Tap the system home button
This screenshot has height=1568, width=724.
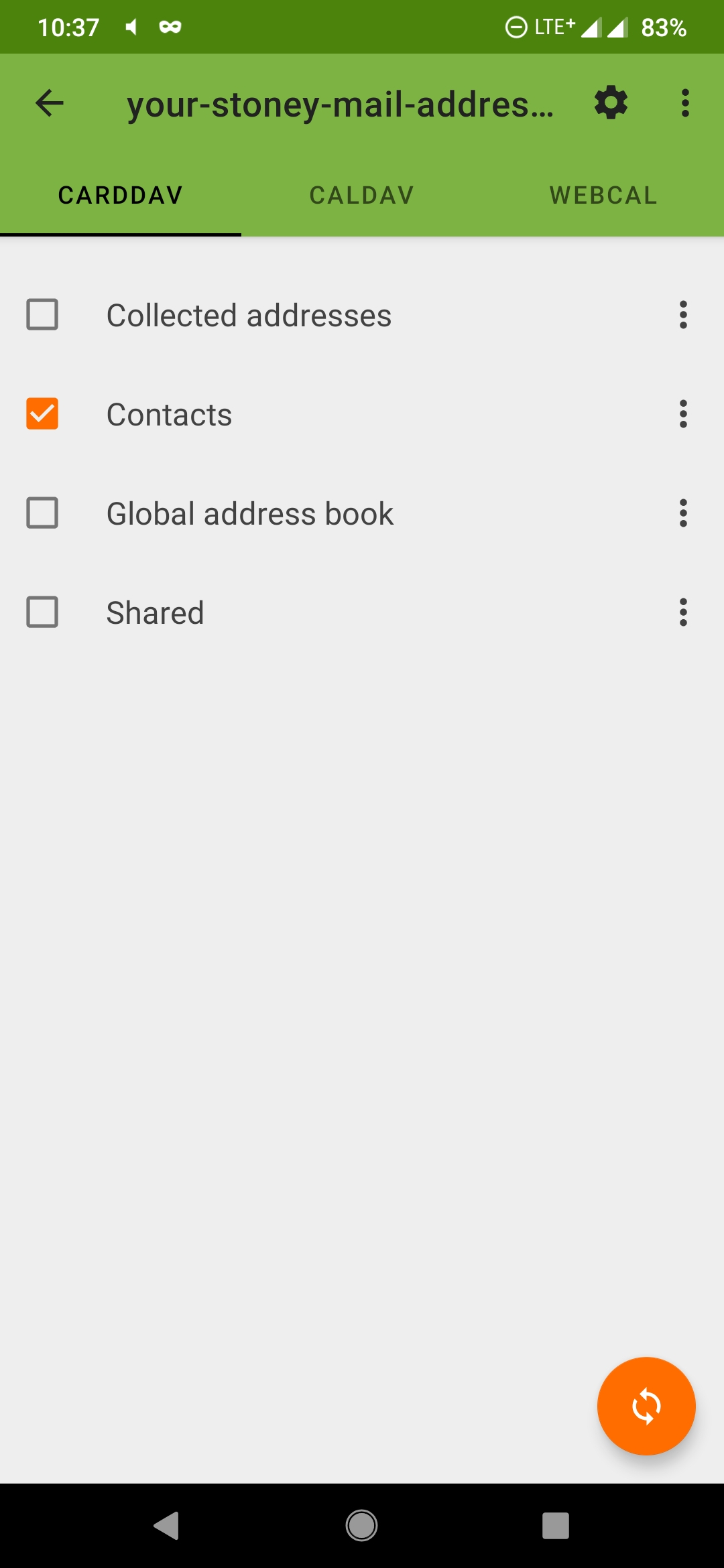pos(361,1526)
